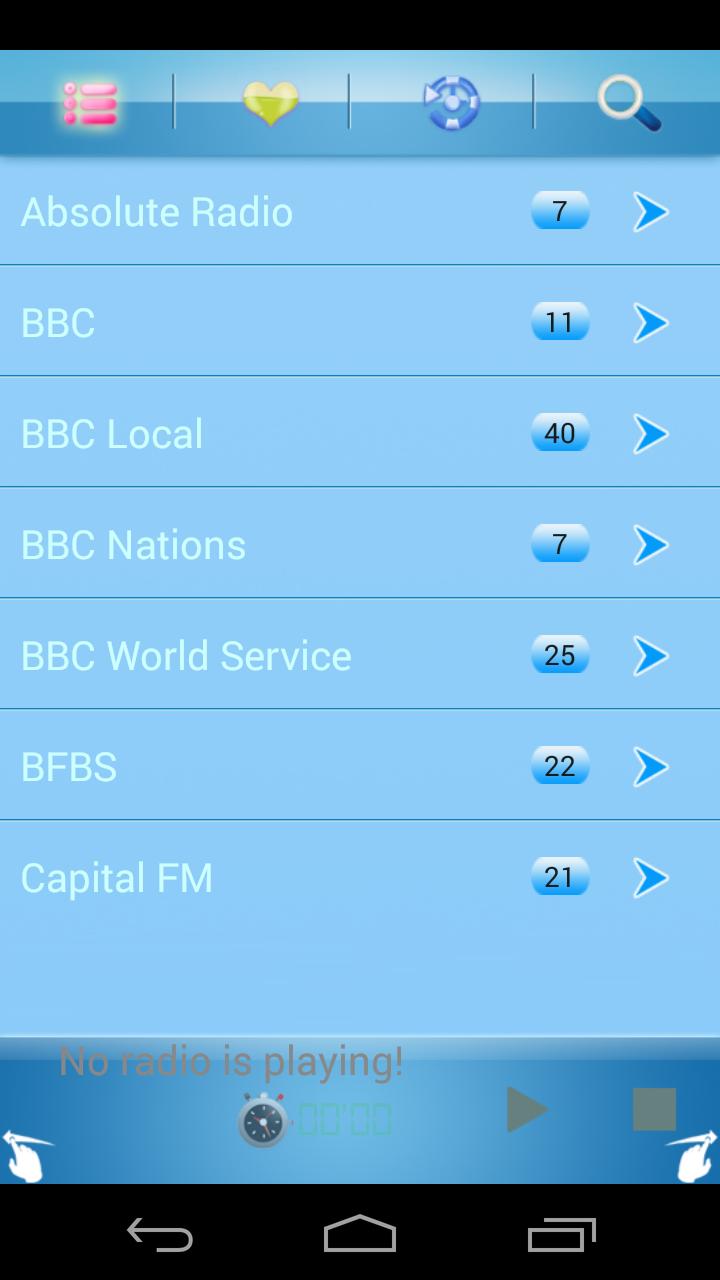Open the favorites heart icon
This screenshot has width=720, height=1280.
(268, 104)
